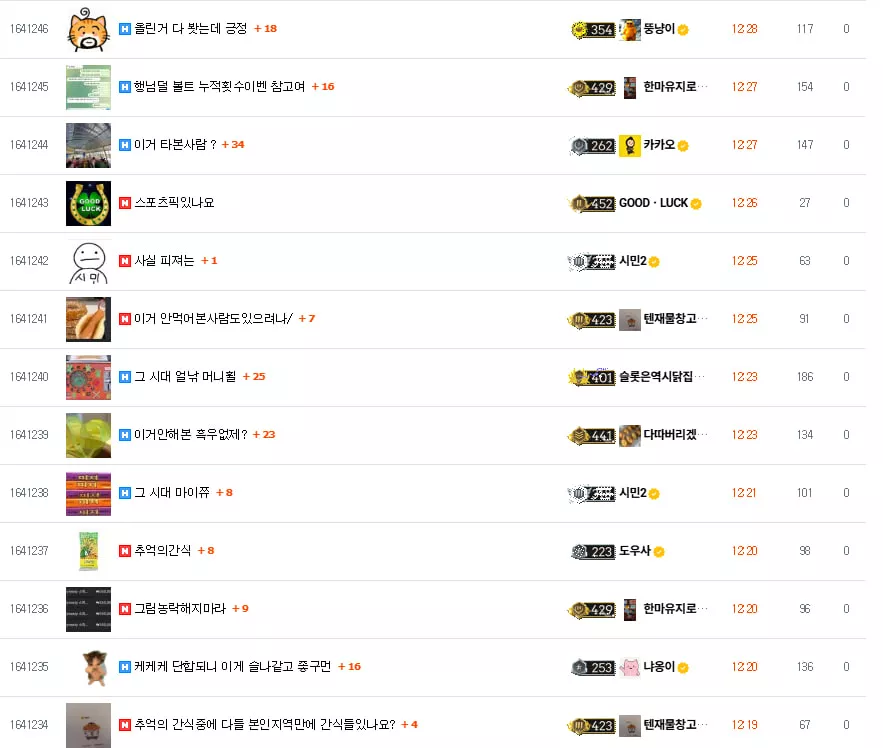Open post 그 시대 마이쮸

tap(172, 493)
